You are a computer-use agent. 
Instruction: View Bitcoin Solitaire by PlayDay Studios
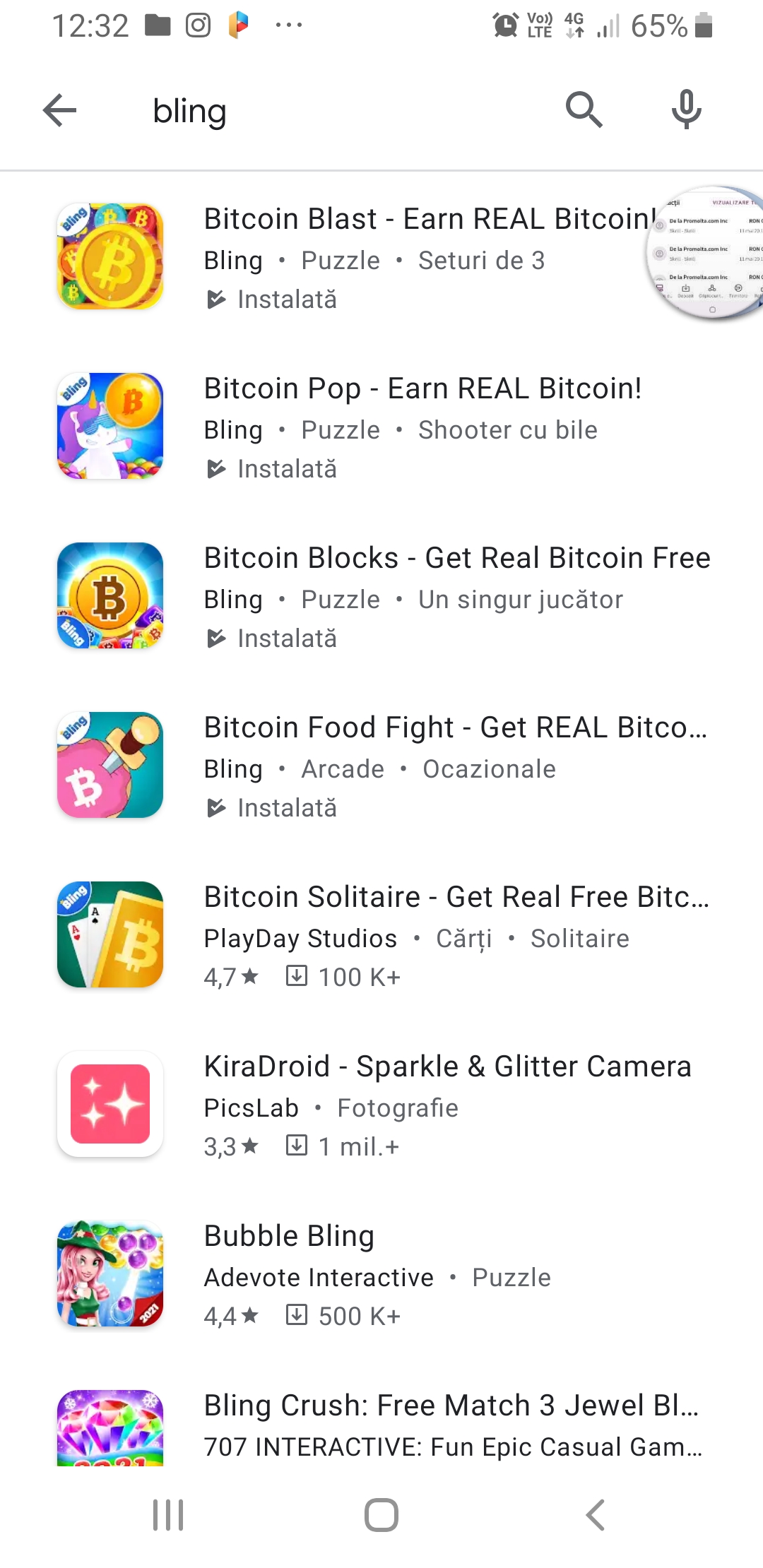(x=381, y=935)
